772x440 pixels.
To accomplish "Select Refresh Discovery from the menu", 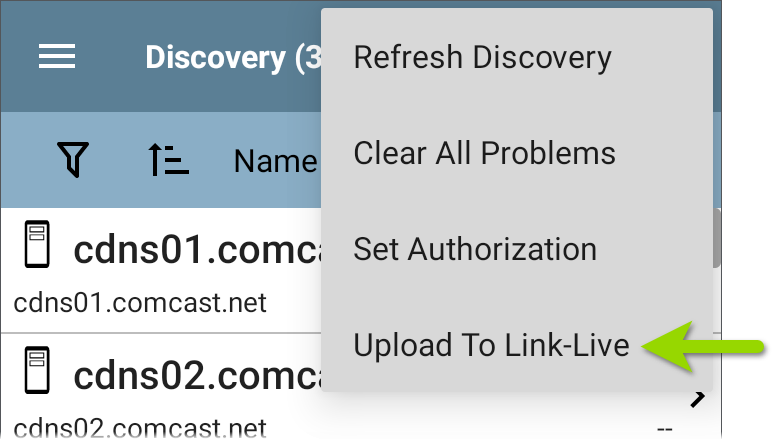I will coord(482,57).
